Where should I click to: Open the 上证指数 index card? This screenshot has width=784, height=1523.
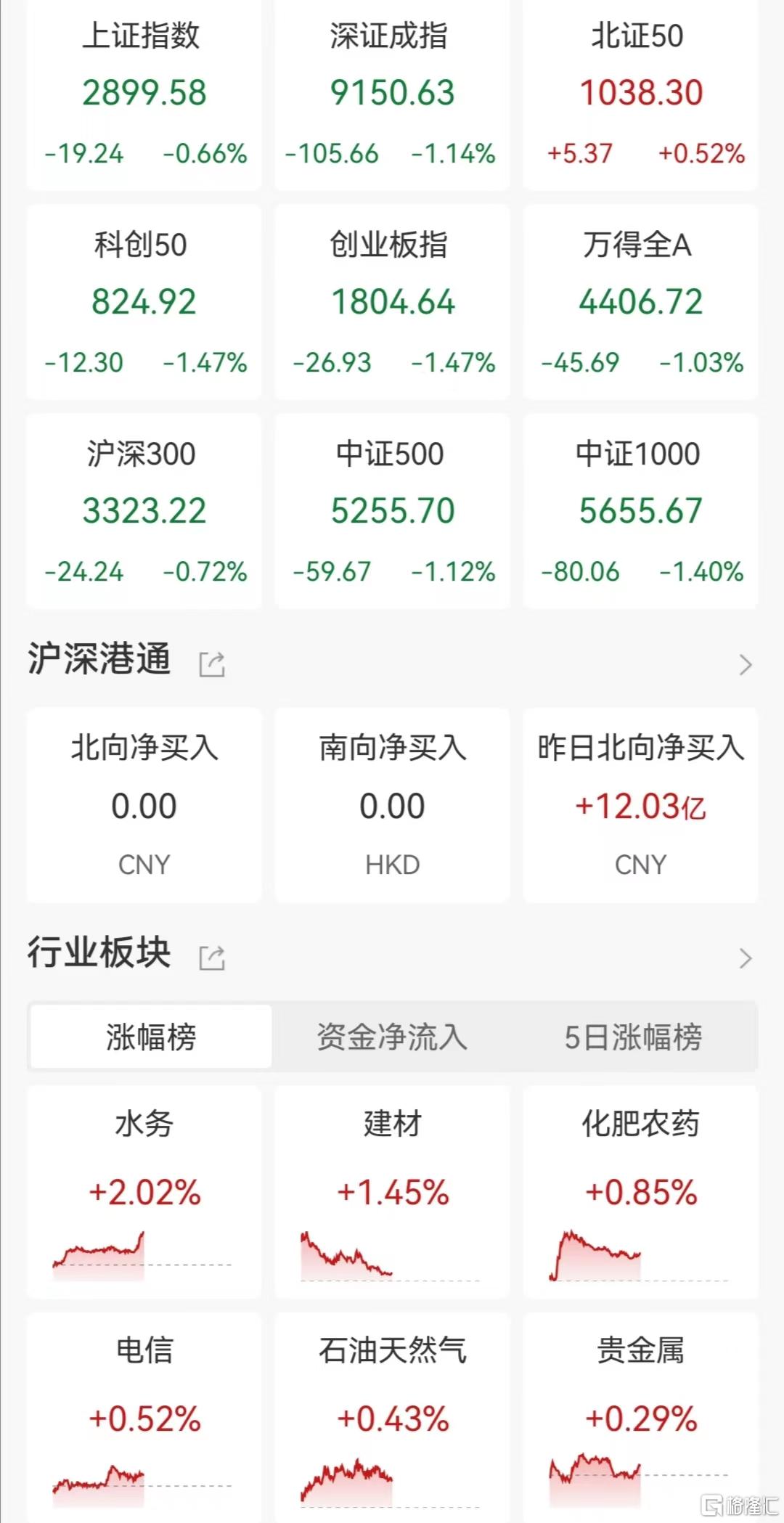pyautogui.click(x=144, y=95)
